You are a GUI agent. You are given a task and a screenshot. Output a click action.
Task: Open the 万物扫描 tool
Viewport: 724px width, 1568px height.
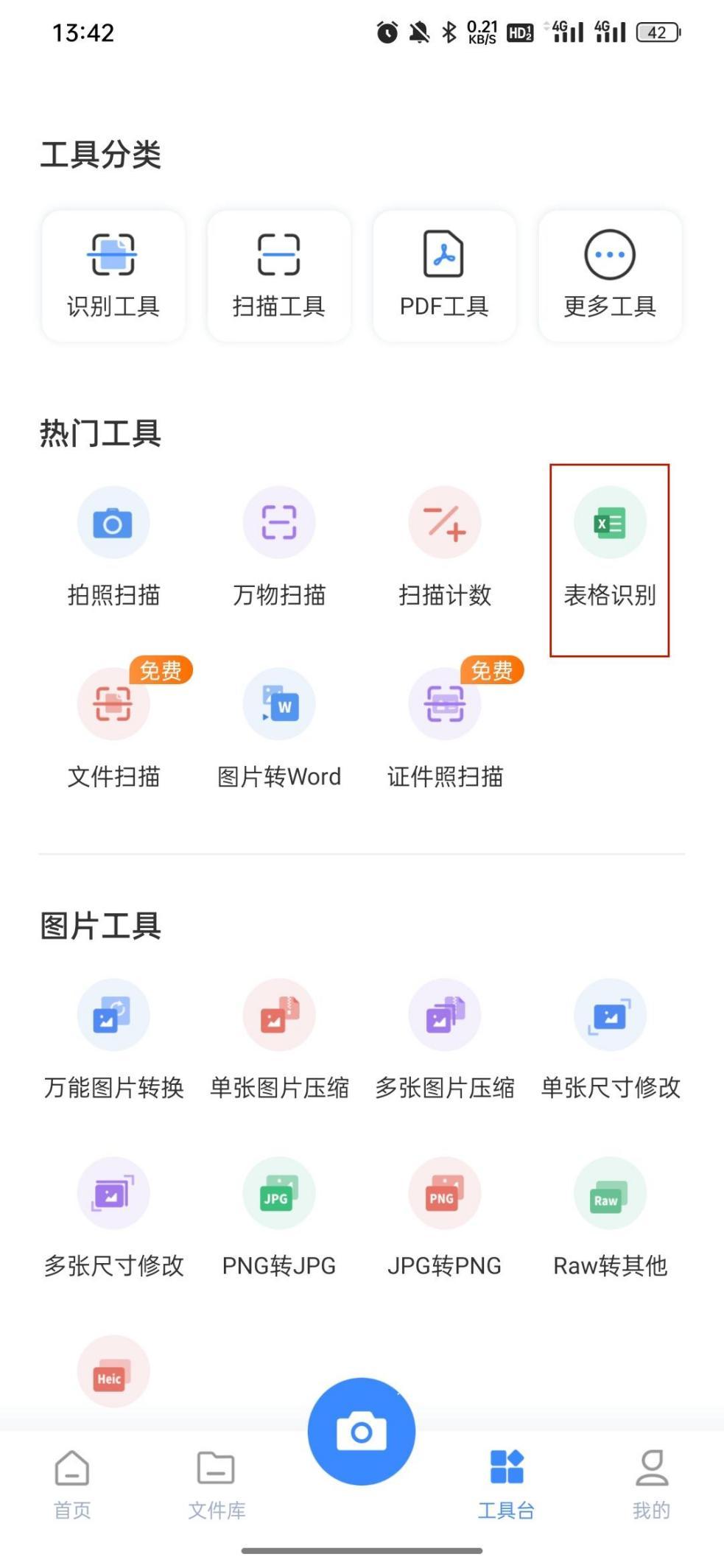[279, 547]
